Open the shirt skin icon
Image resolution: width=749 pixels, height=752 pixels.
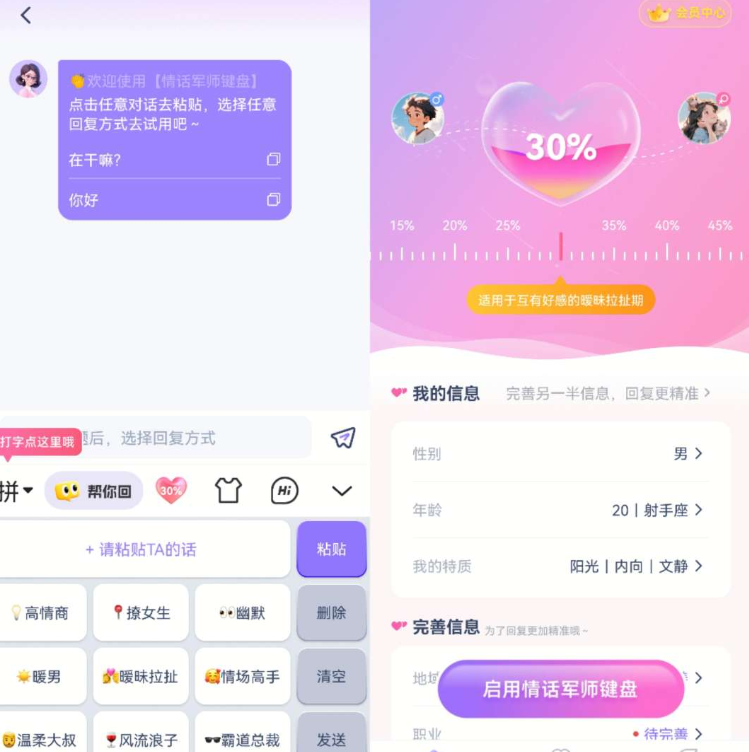coord(228,490)
